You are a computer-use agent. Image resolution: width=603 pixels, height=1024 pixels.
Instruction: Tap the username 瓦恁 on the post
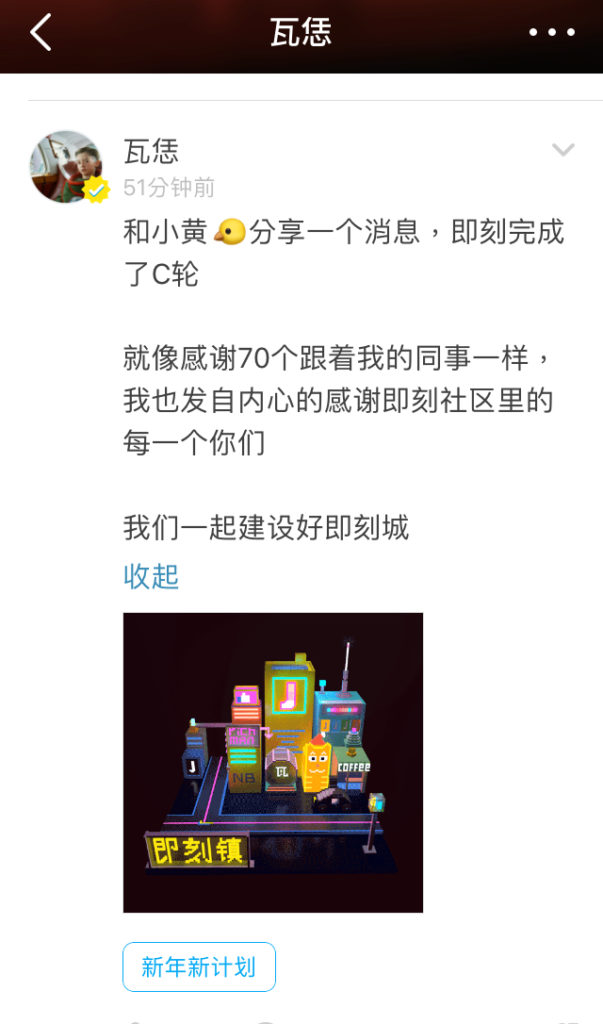151,151
